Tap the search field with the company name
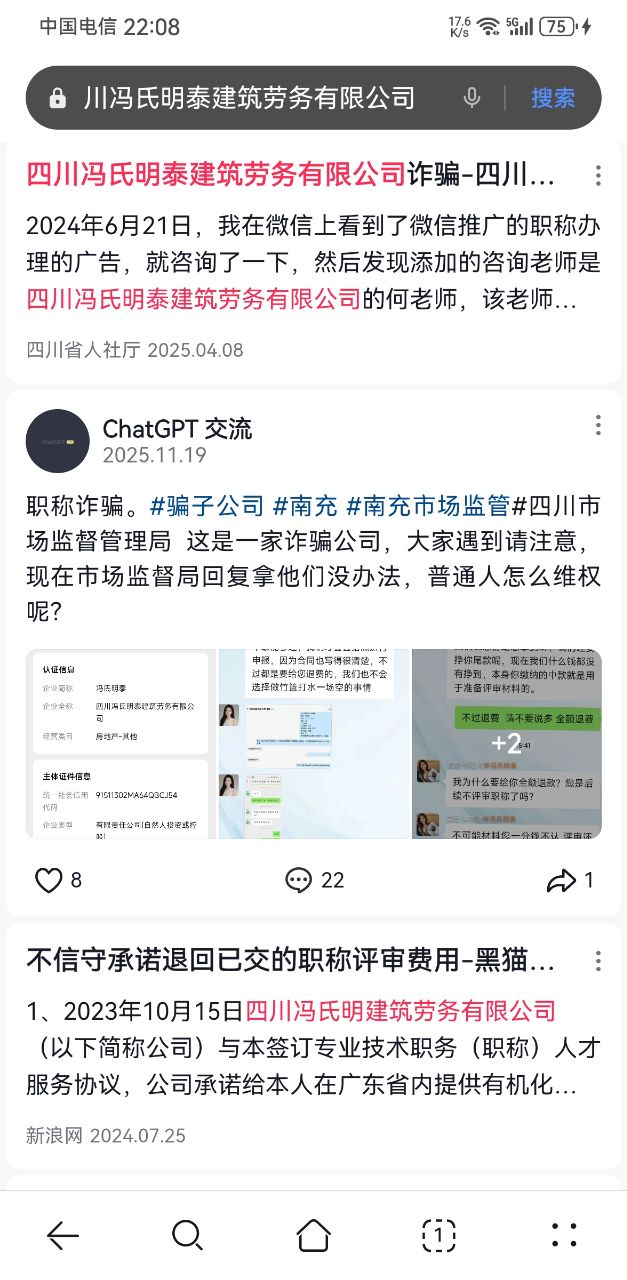The height and width of the screenshot is (1280, 627). tap(248, 98)
